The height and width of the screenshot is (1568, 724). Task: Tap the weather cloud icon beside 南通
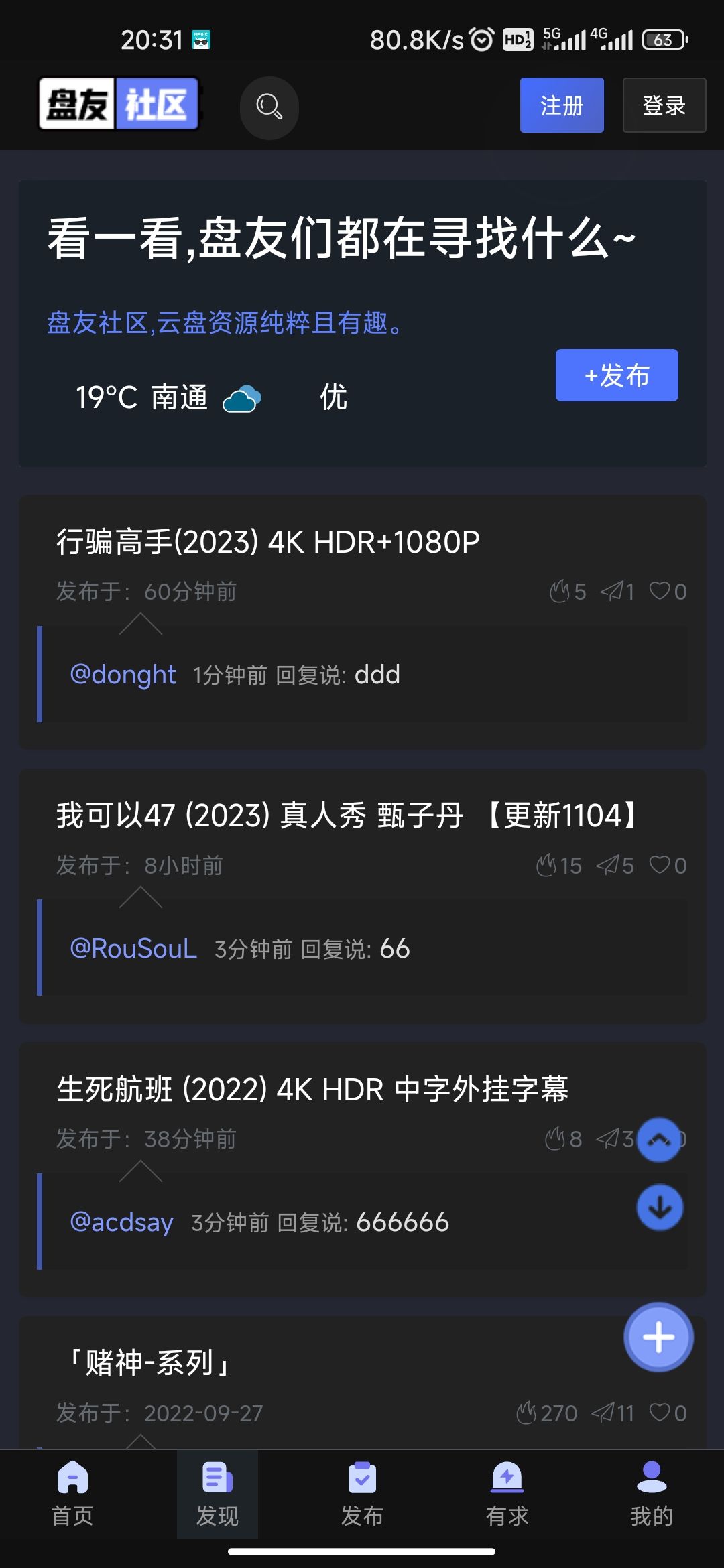243,397
